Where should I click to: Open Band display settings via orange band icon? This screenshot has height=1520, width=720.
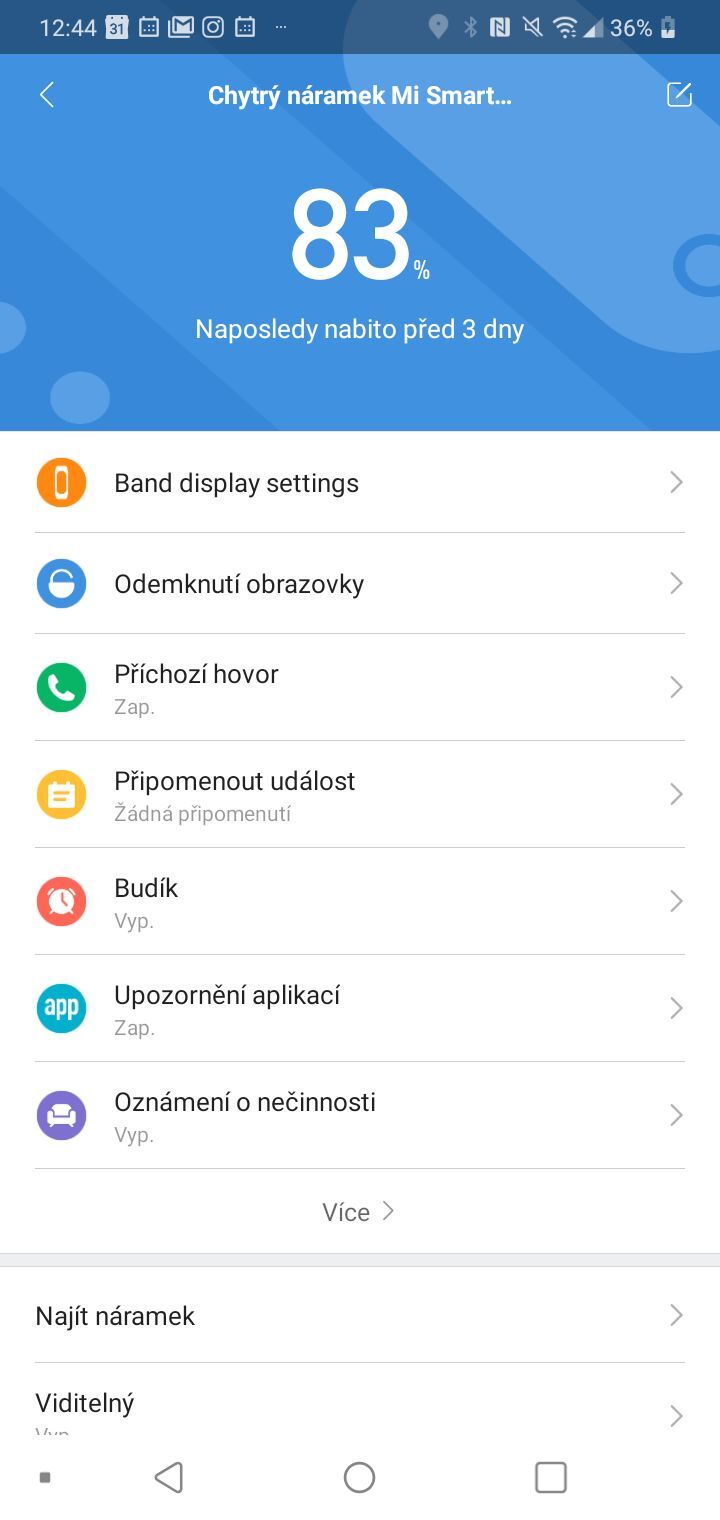60,482
